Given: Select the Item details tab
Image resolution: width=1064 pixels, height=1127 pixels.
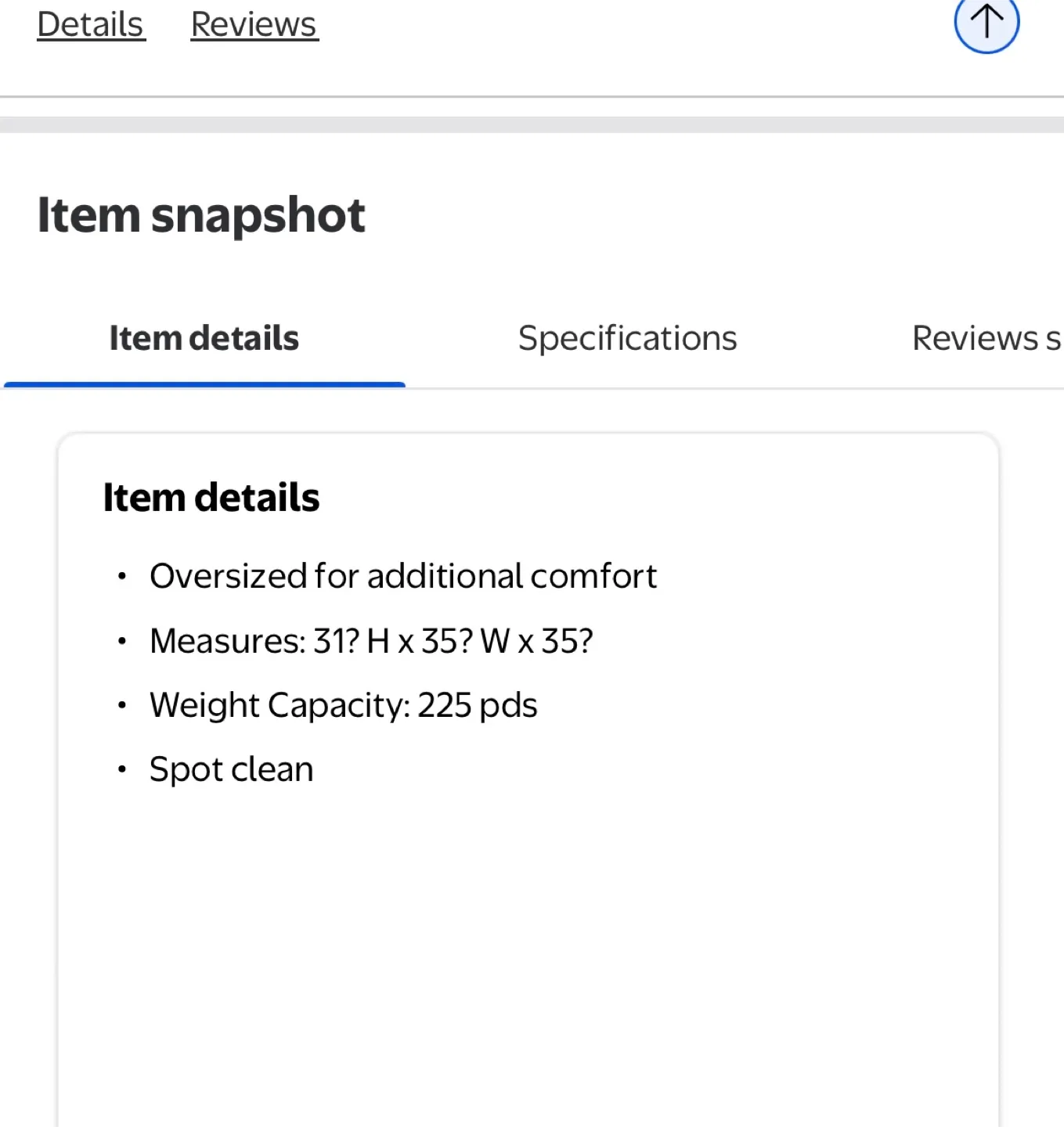Looking at the screenshot, I should [204, 338].
